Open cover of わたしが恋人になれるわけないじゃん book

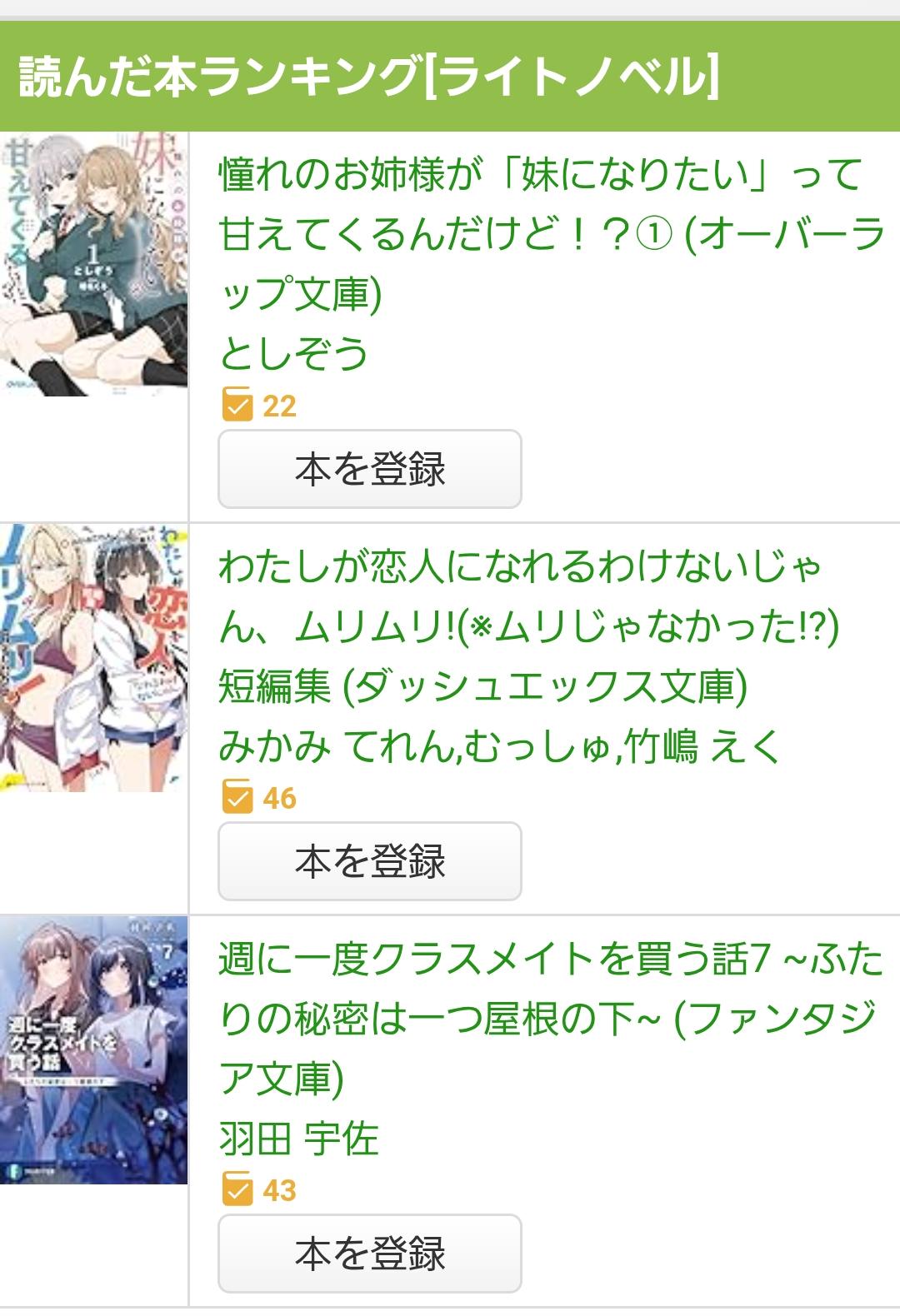pos(93,657)
